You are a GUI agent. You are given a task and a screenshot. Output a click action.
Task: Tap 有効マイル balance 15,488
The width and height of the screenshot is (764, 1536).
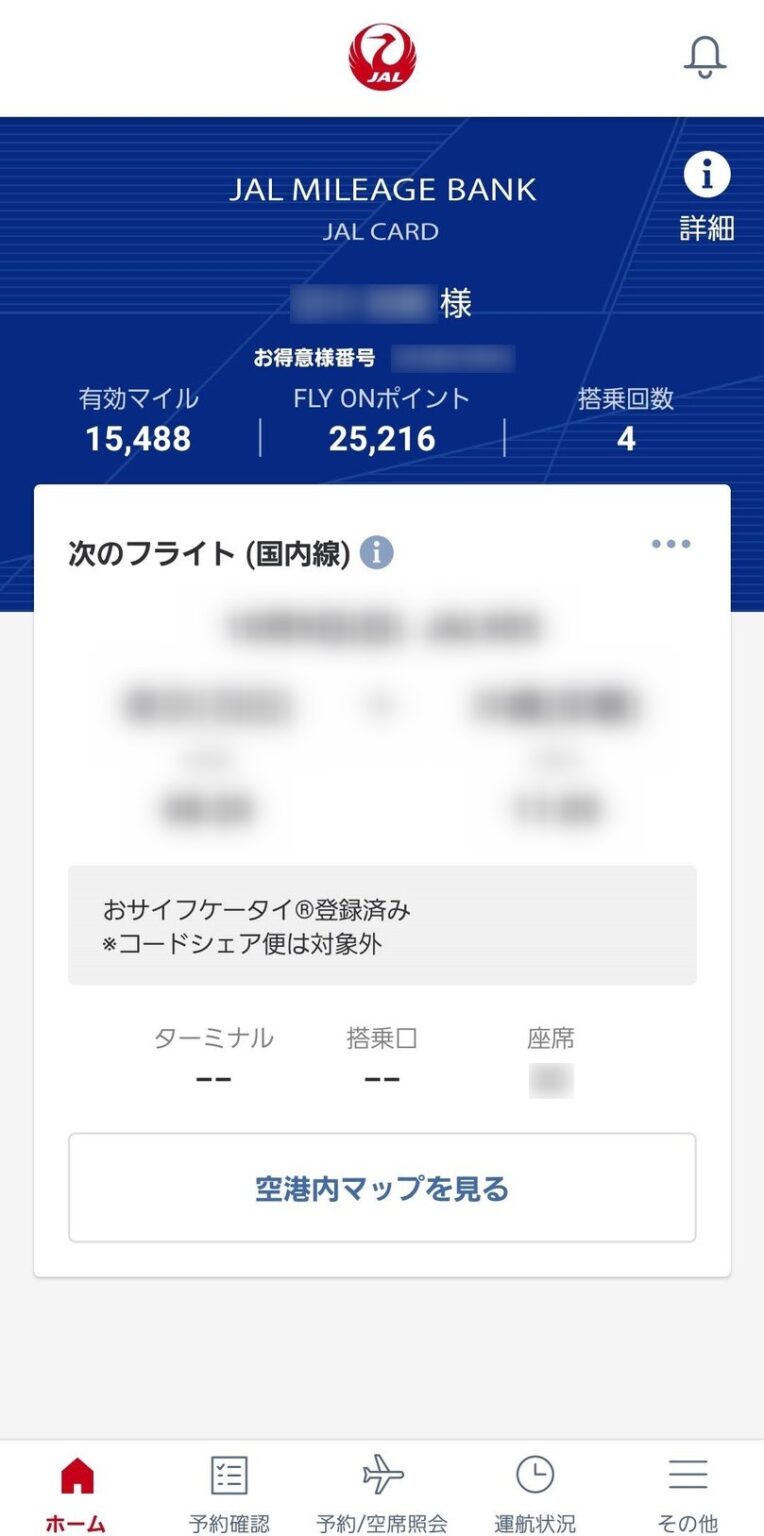click(138, 437)
